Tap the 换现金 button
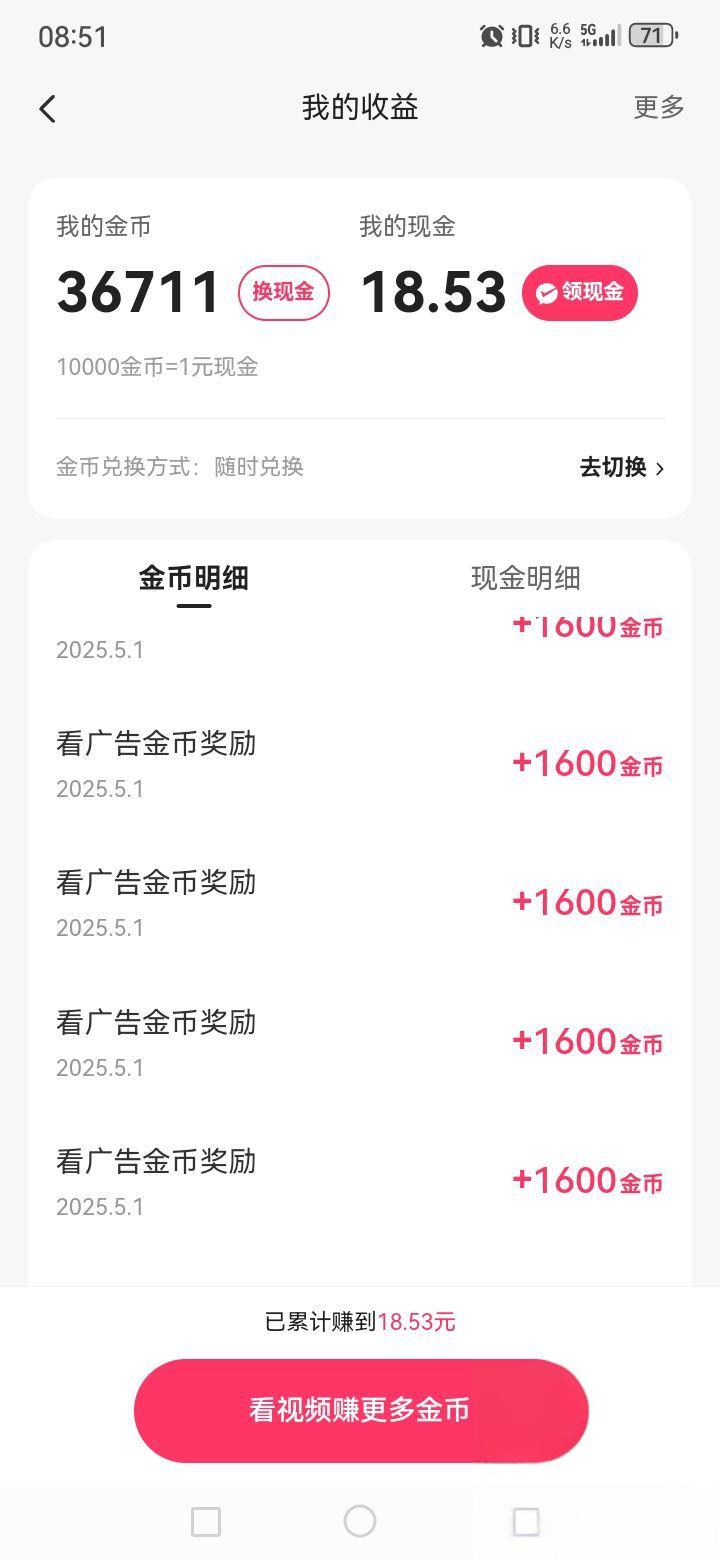The height and width of the screenshot is (1560, 720). click(x=283, y=292)
